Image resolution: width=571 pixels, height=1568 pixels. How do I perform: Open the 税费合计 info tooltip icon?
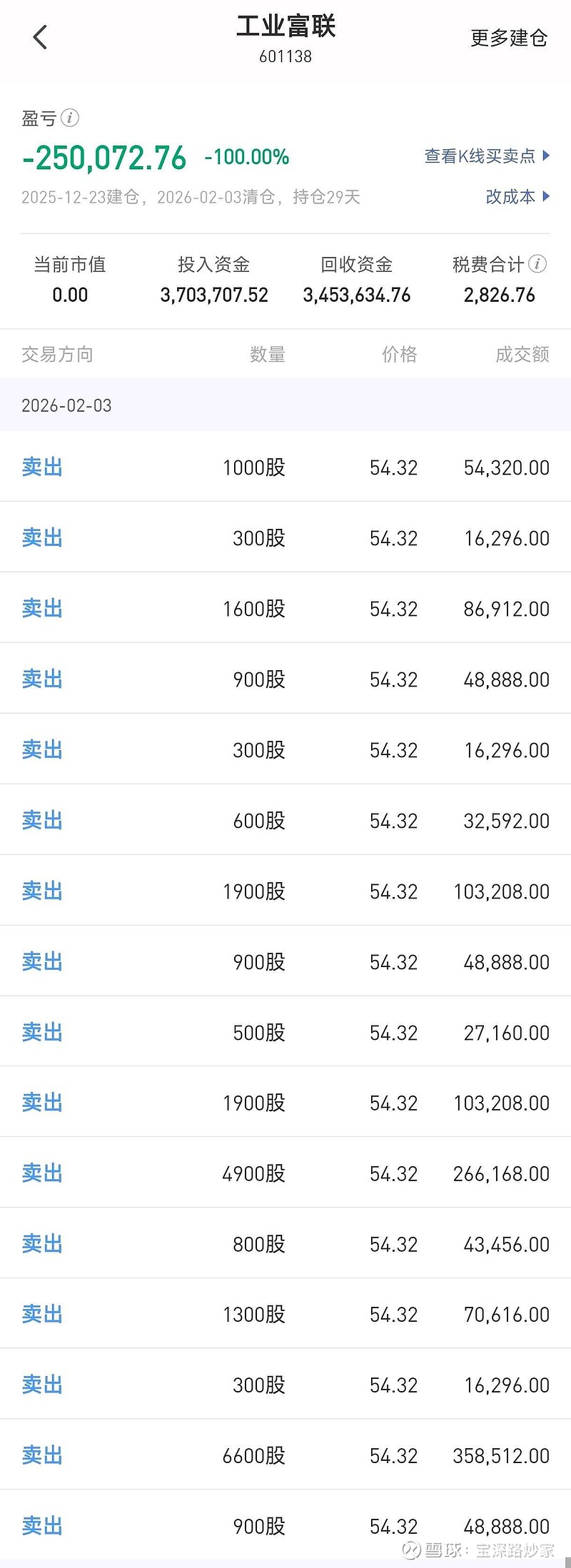coord(537,263)
